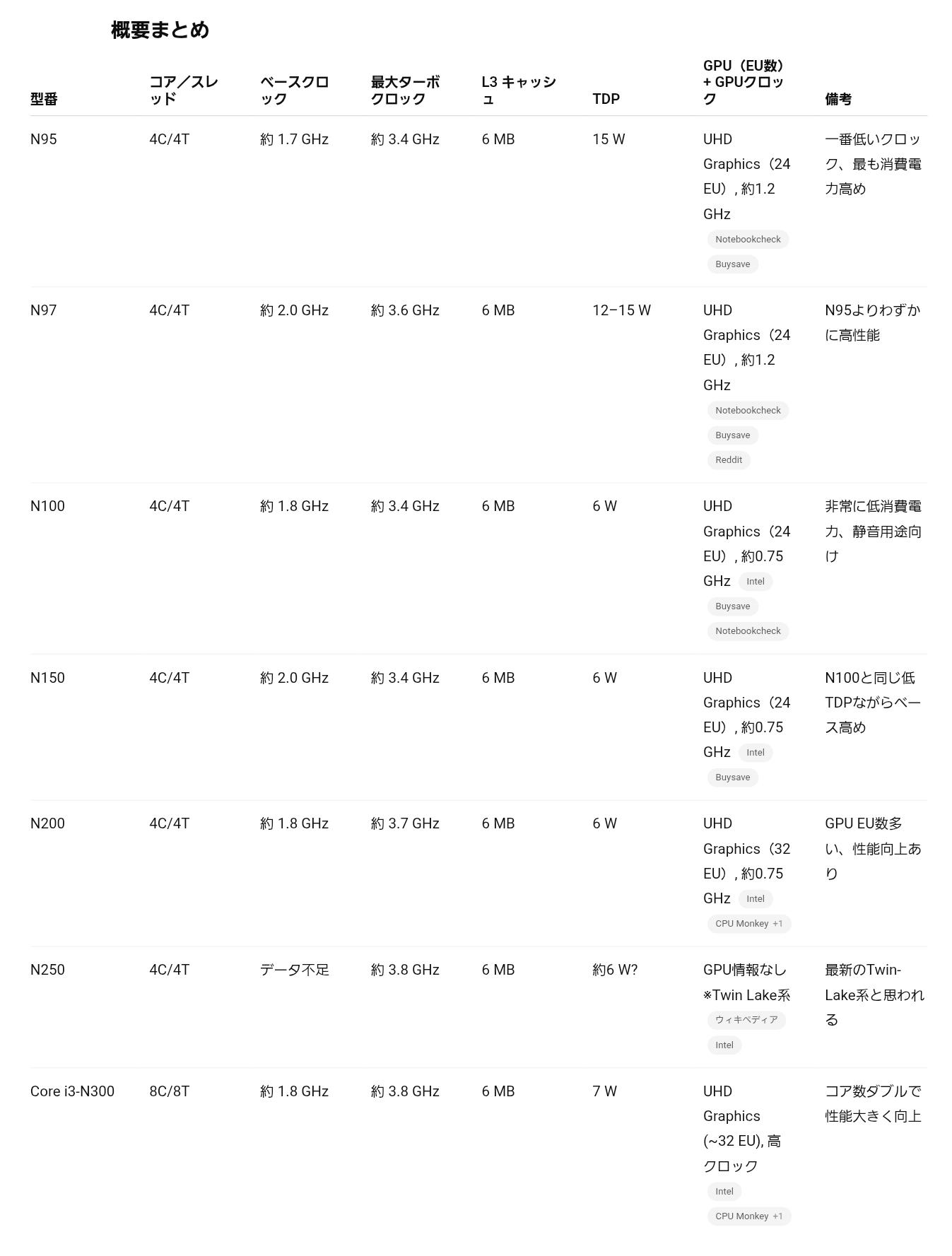This screenshot has height=1256, width=952.
Task: Open the Notebookcheck source in the N95 row
Action: [747, 240]
